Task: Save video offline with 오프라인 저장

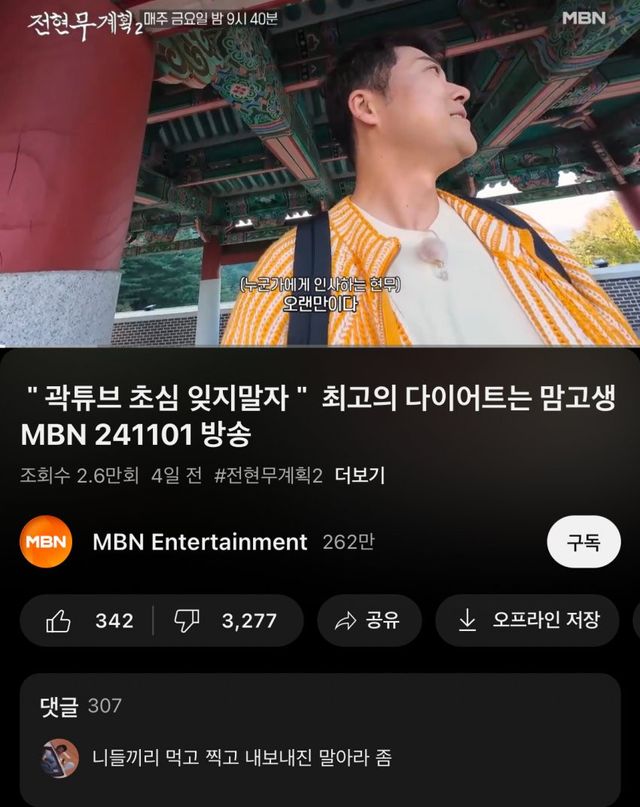Action: pyautogui.click(x=529, y=621)
